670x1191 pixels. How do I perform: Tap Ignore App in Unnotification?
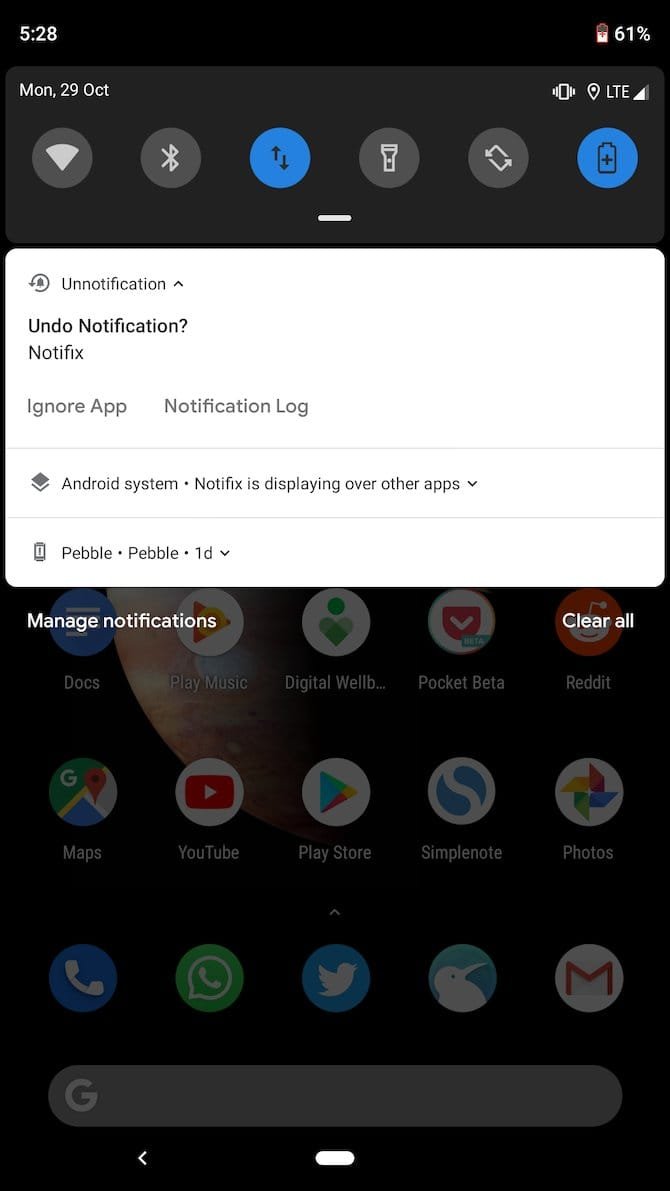tap(77, 406)
